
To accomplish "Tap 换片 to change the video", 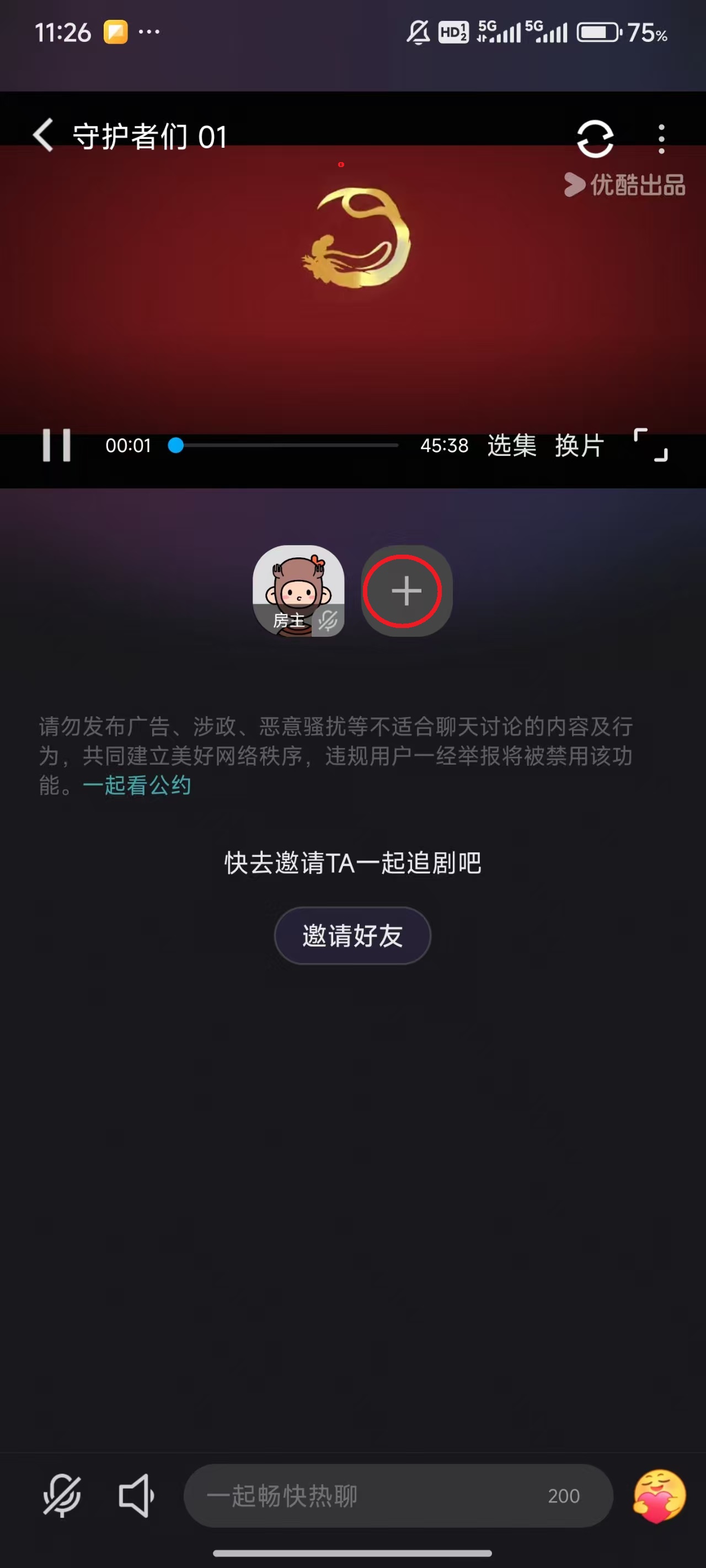I will [x=579, y=445].
